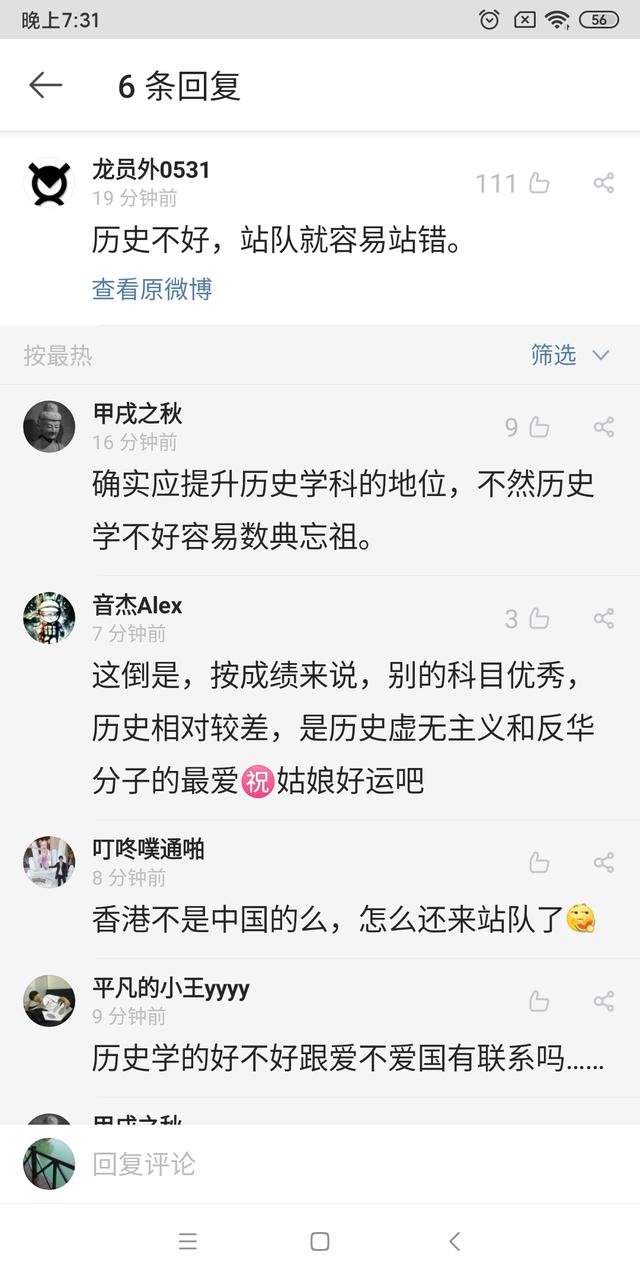Image resolution: width=640 pixels, height=1280 pixels.
Task: Share 甲戌之秋's reply
Action: point(603,428)
